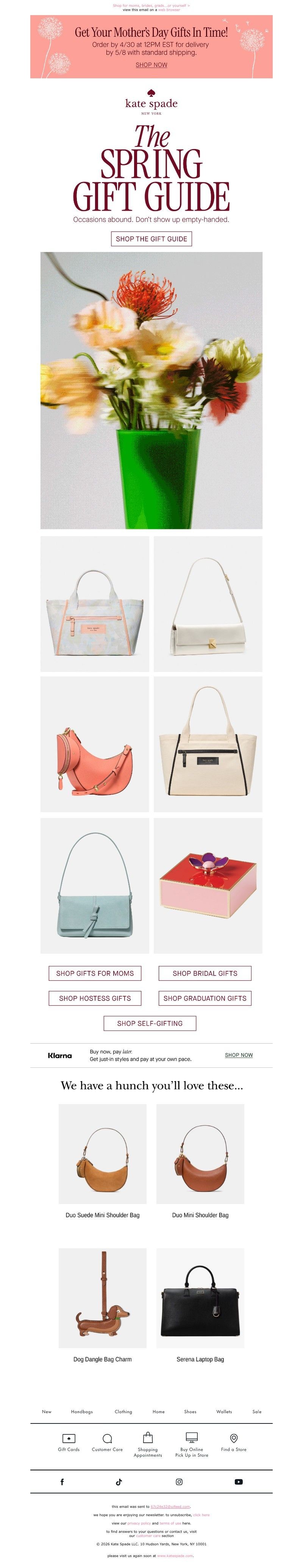Image resolution: width=303 pixels, height=1568 pixels.
Task: Select Shop Gifts for Moms
Action: pos(94,973)
